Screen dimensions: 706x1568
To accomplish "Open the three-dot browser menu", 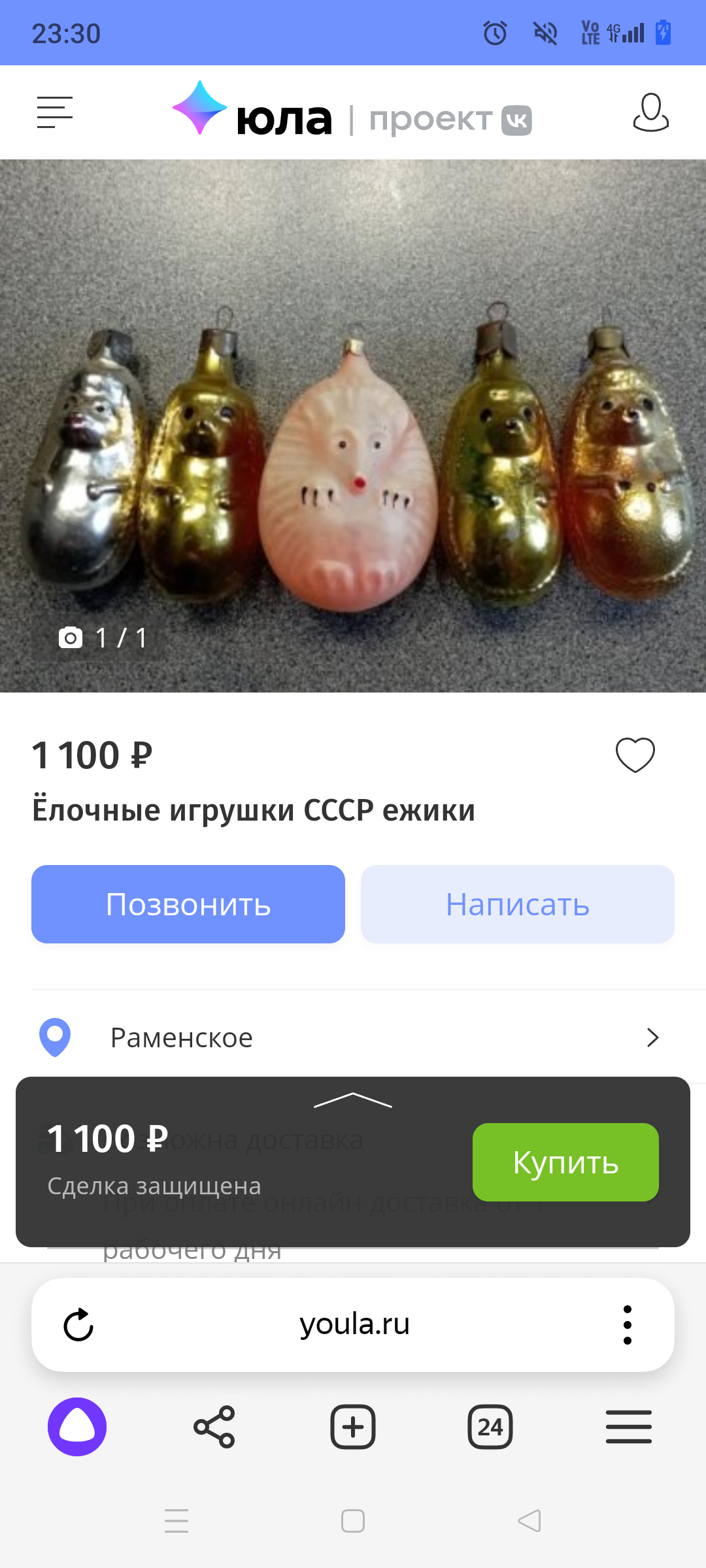I will coord(628,1325).
